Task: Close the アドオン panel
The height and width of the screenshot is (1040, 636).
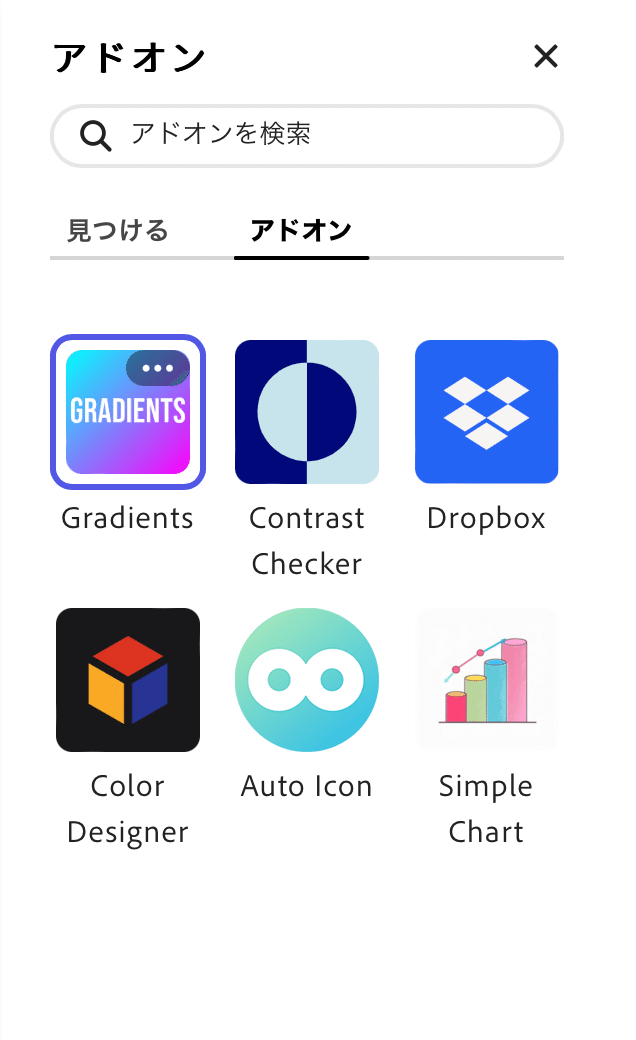Action: click(x=545, y=57)
